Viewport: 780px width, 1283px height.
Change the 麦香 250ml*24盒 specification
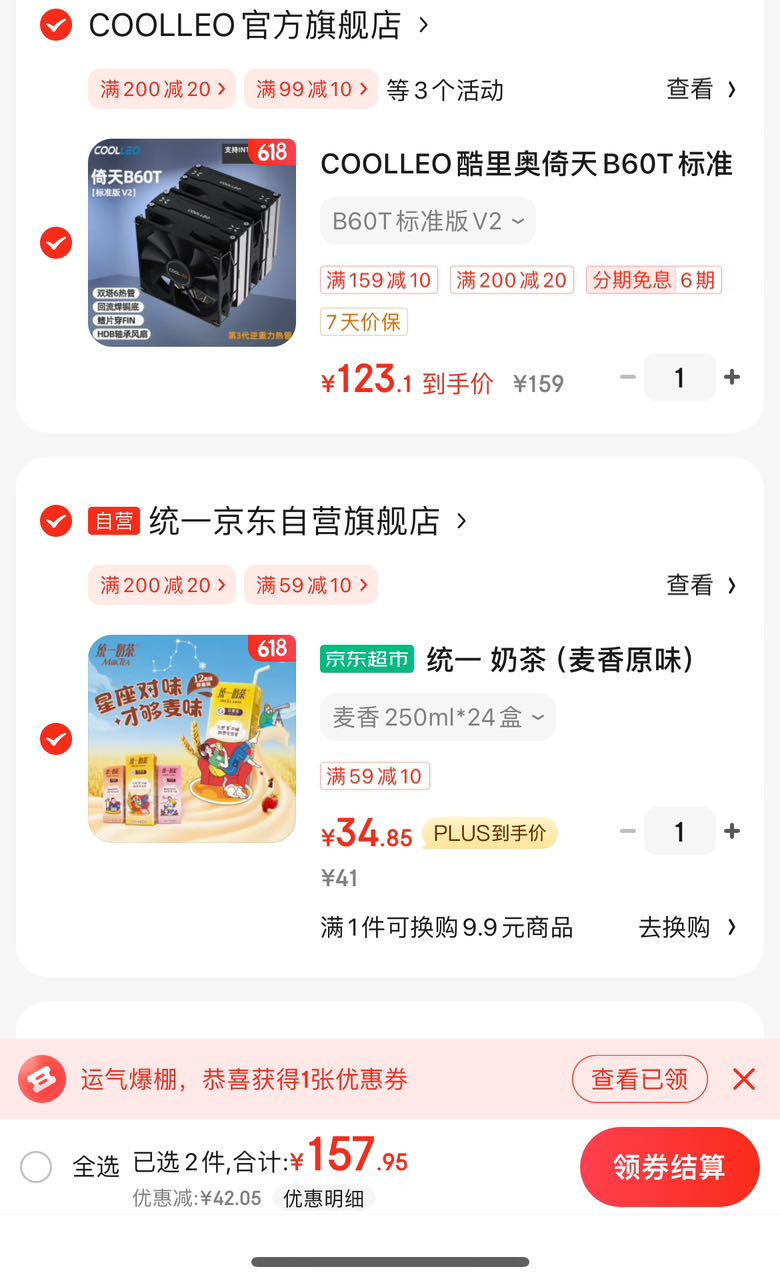tap(437, 717)
